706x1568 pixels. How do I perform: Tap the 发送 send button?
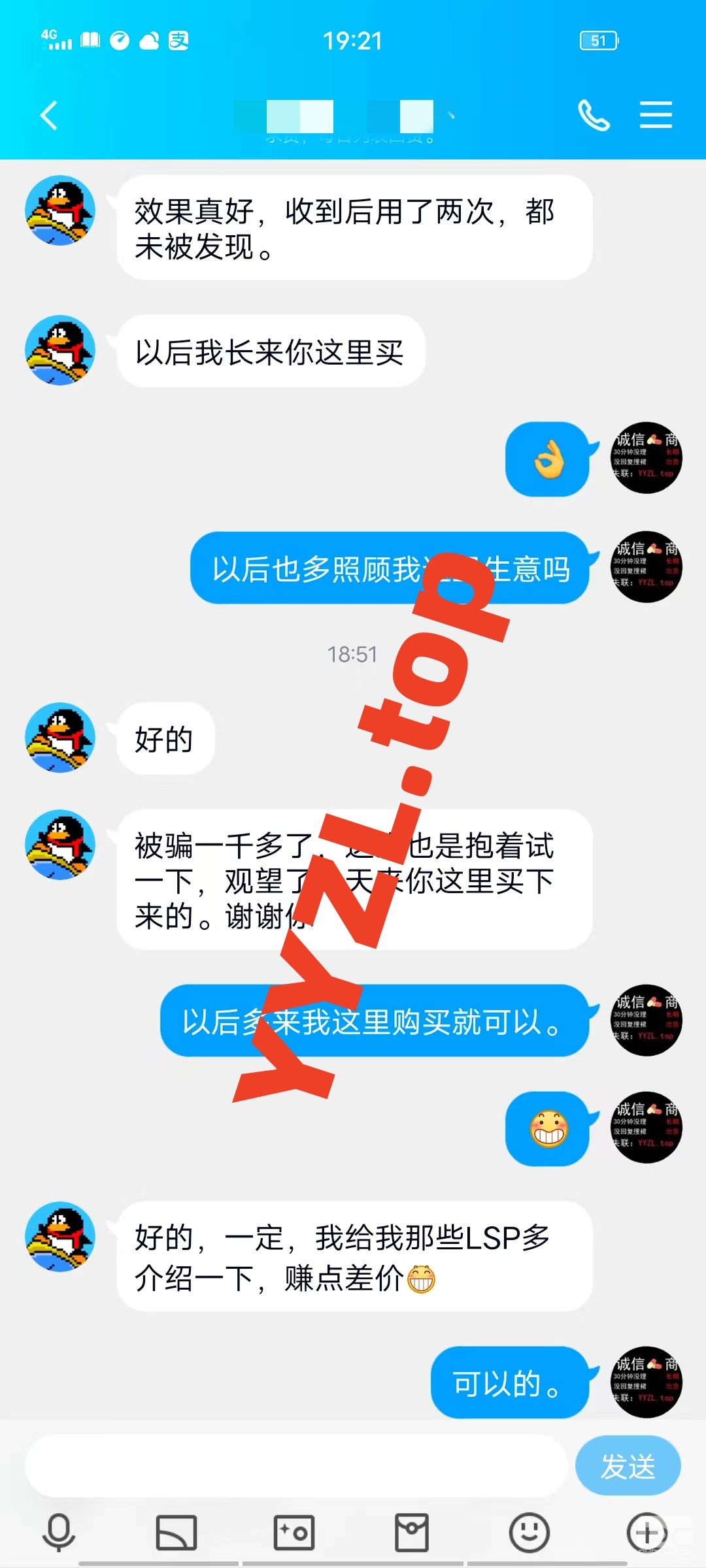(x=628, y=1466)
